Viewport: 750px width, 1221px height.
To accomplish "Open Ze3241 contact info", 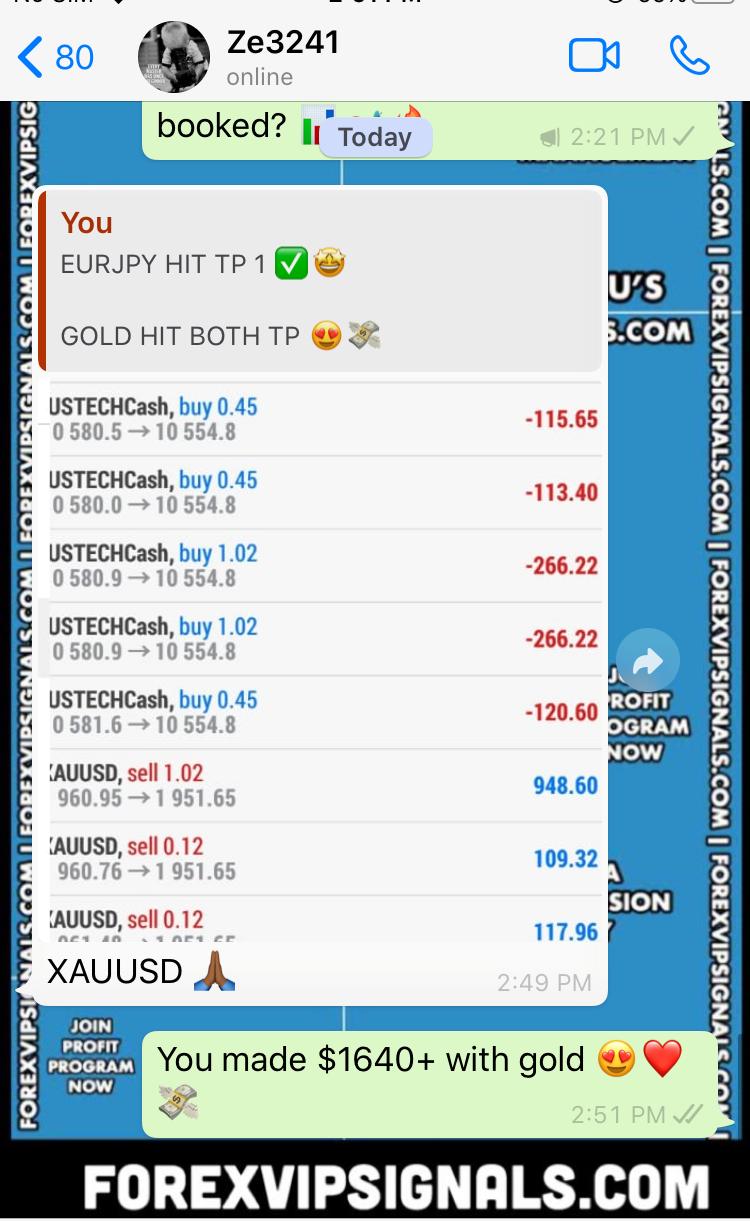I will point(282,57).
